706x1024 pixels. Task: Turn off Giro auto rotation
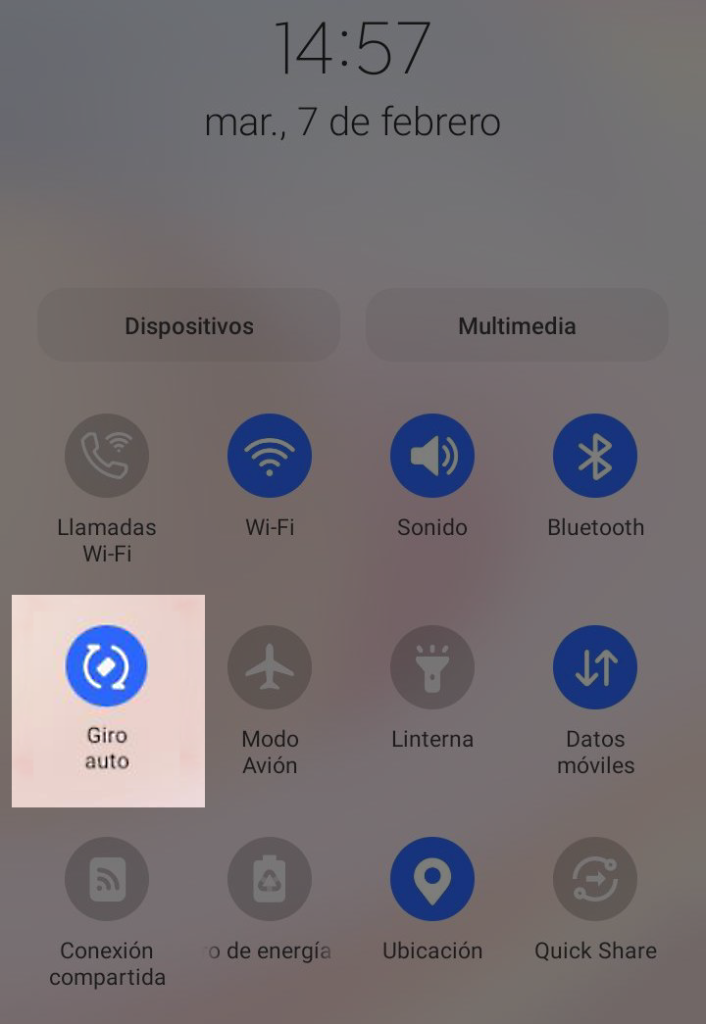click(107, 666)
